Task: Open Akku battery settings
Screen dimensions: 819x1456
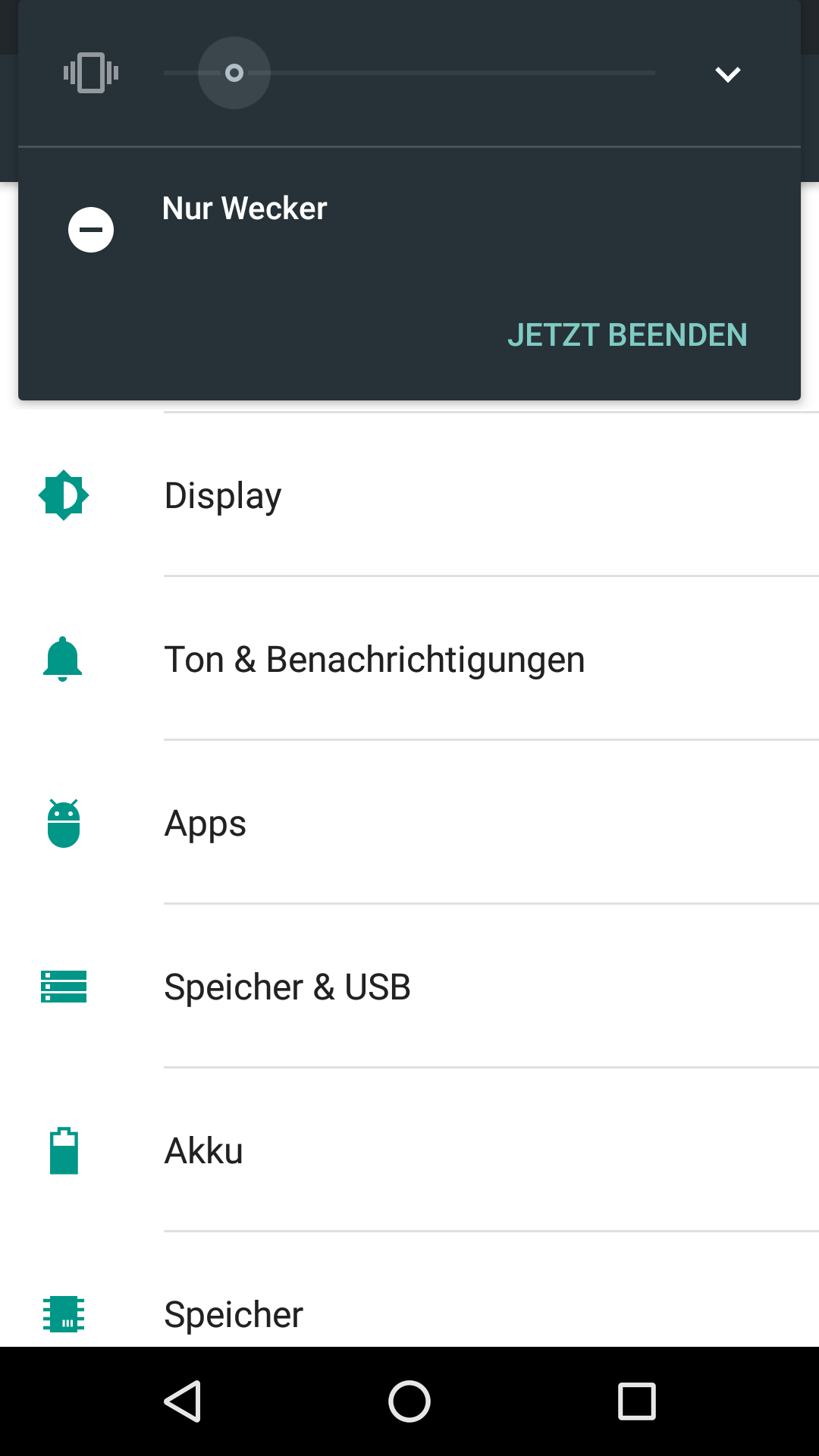Action: coord(409,1151)
